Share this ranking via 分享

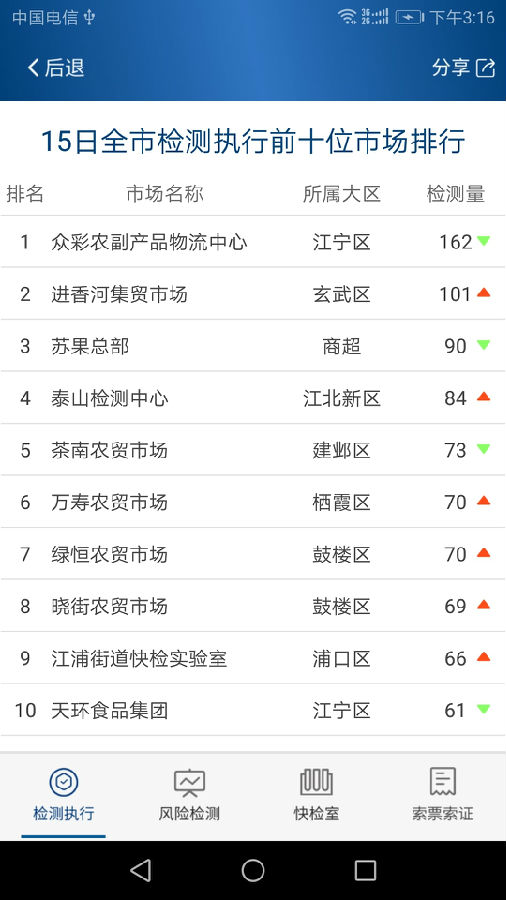463,68
